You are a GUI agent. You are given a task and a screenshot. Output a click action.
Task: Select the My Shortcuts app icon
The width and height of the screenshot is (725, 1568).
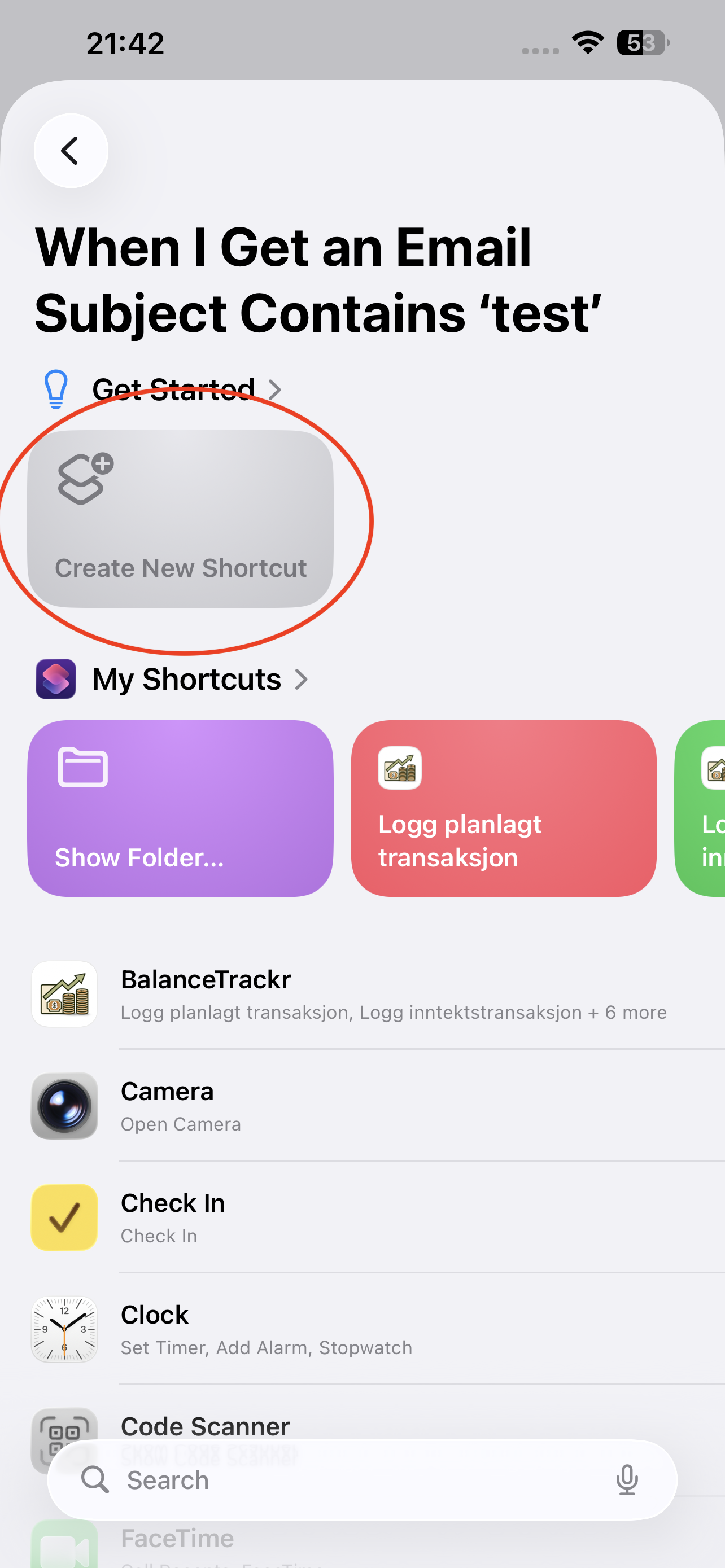(55, 678)
